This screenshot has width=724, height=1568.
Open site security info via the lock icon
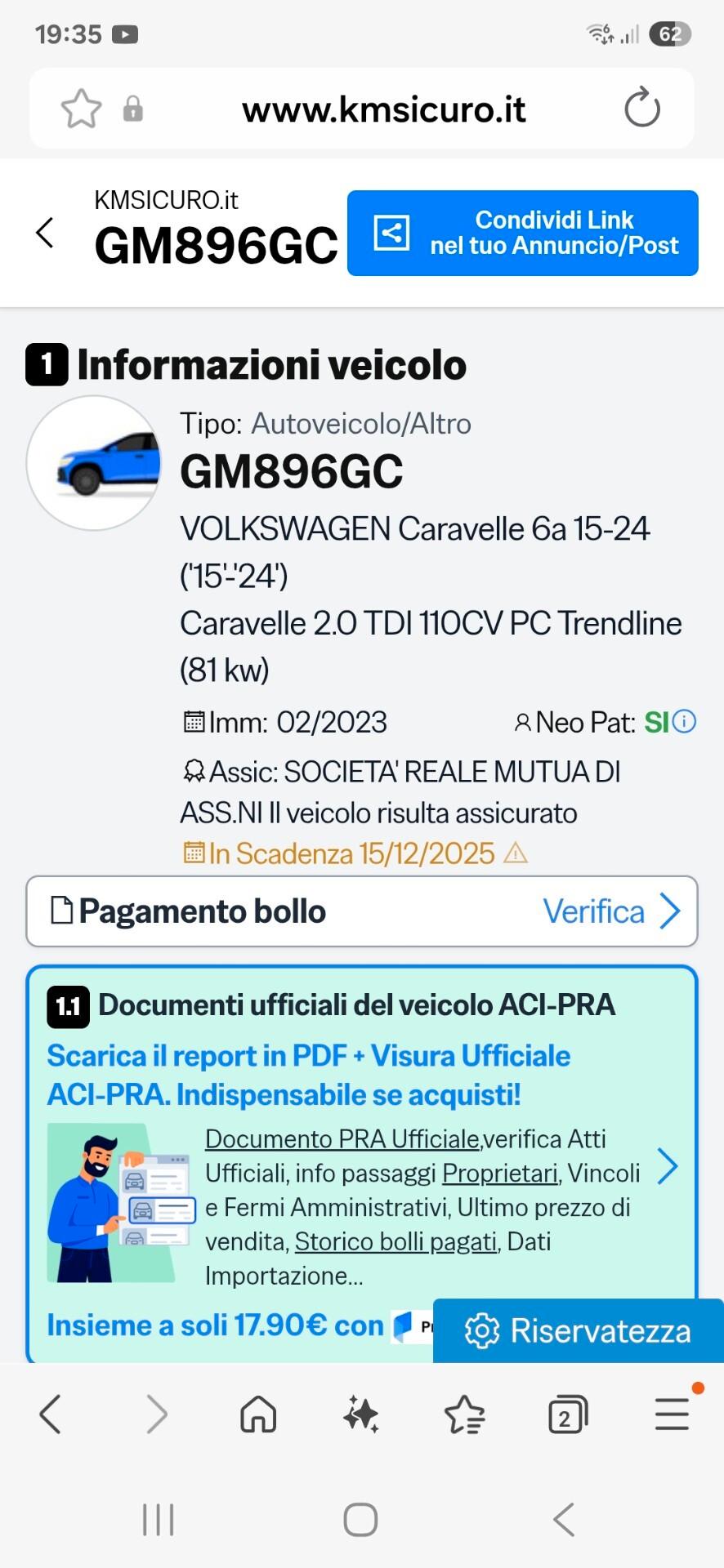tap(134, 107)
